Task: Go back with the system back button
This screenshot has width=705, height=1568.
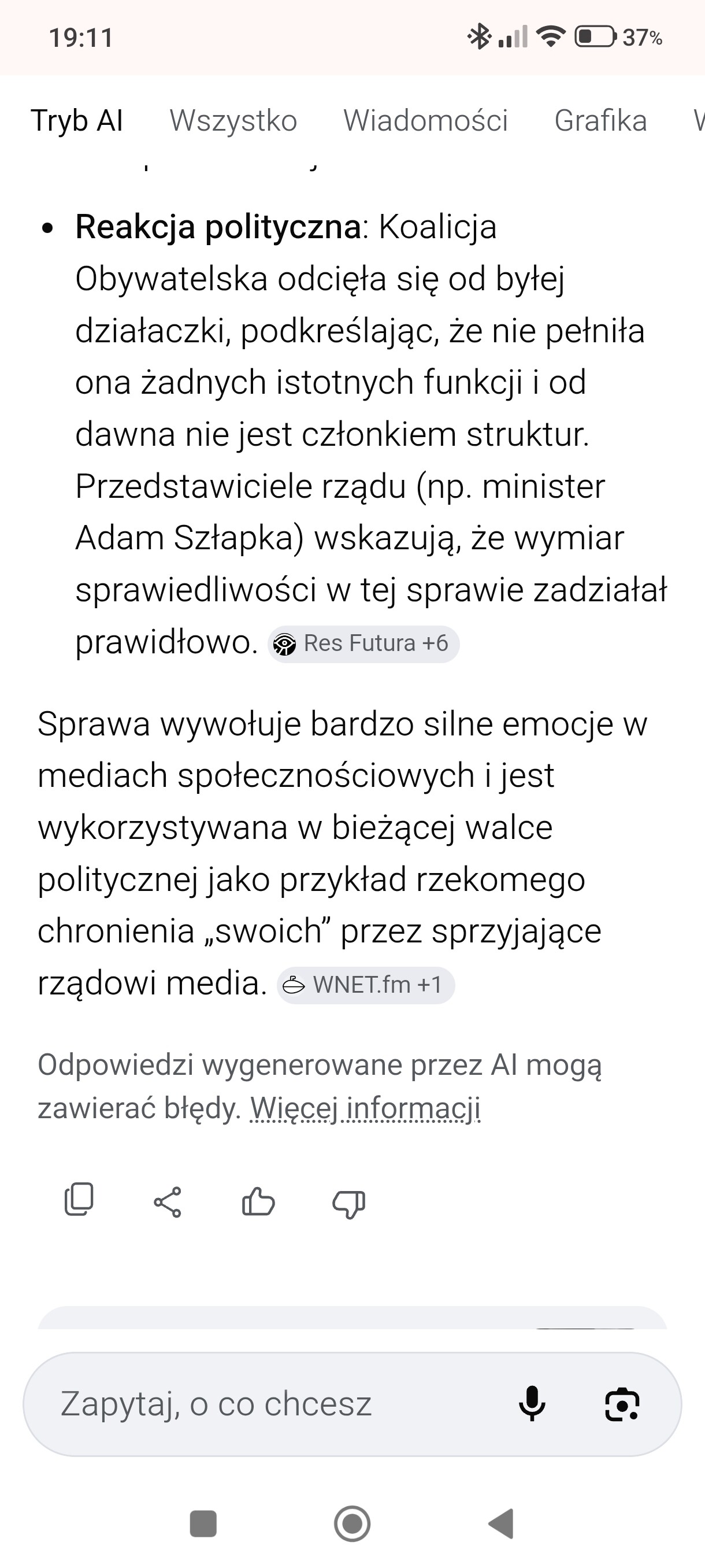Action: [501, 1523]
